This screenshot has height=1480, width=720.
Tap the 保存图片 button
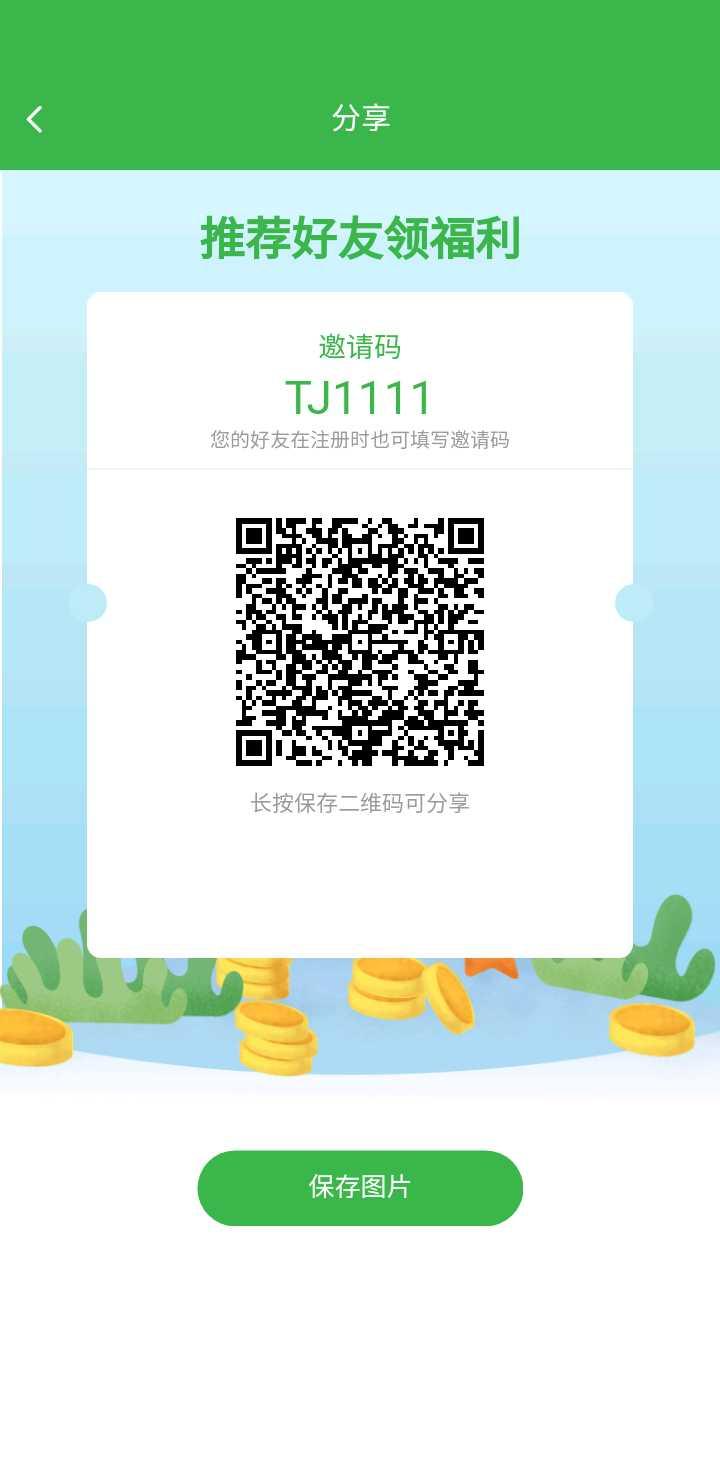(x=360, y=1187)
